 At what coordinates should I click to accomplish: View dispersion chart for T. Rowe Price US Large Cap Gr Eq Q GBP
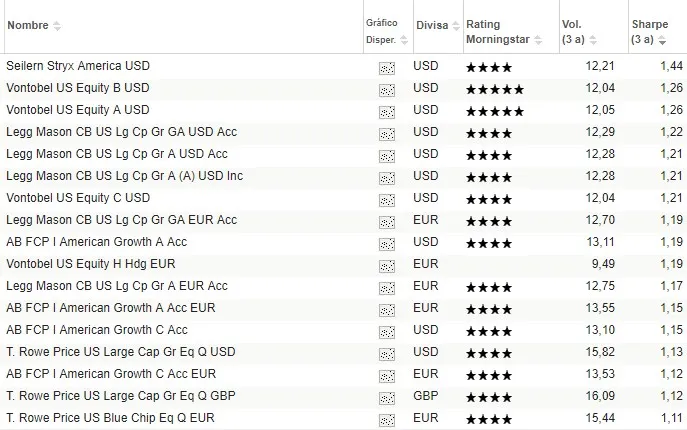coord(387,397)
